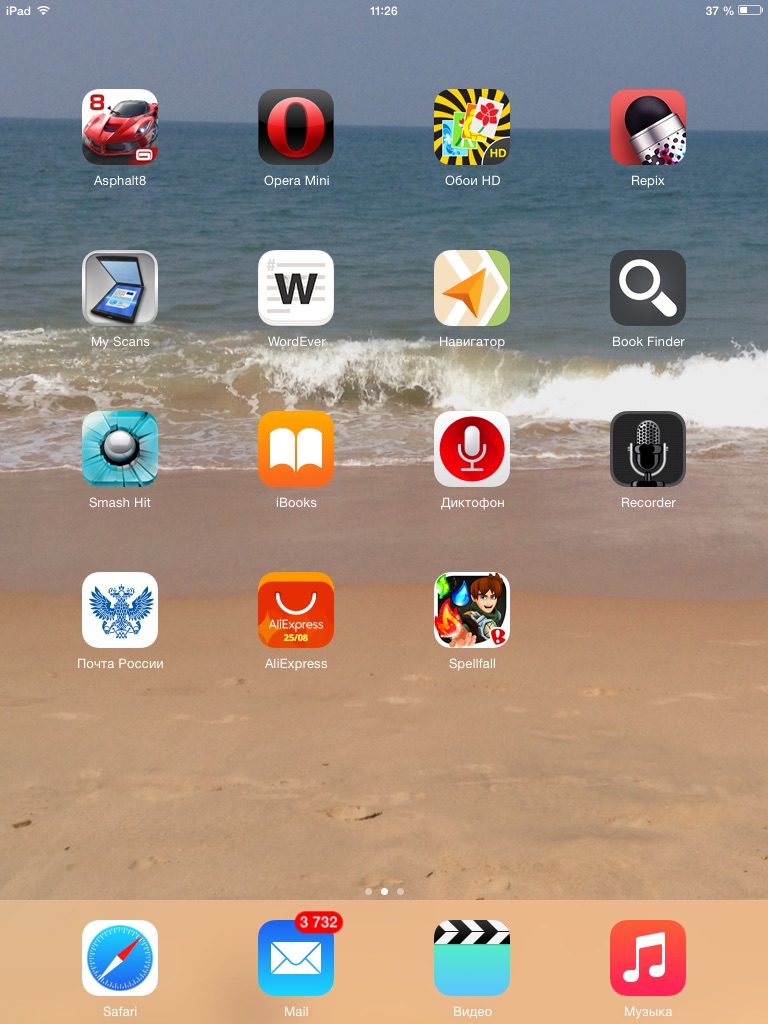Tap the home screen page indicator dots
The height and width of the screenshot is (1024, 768).
tap(384, 890)
